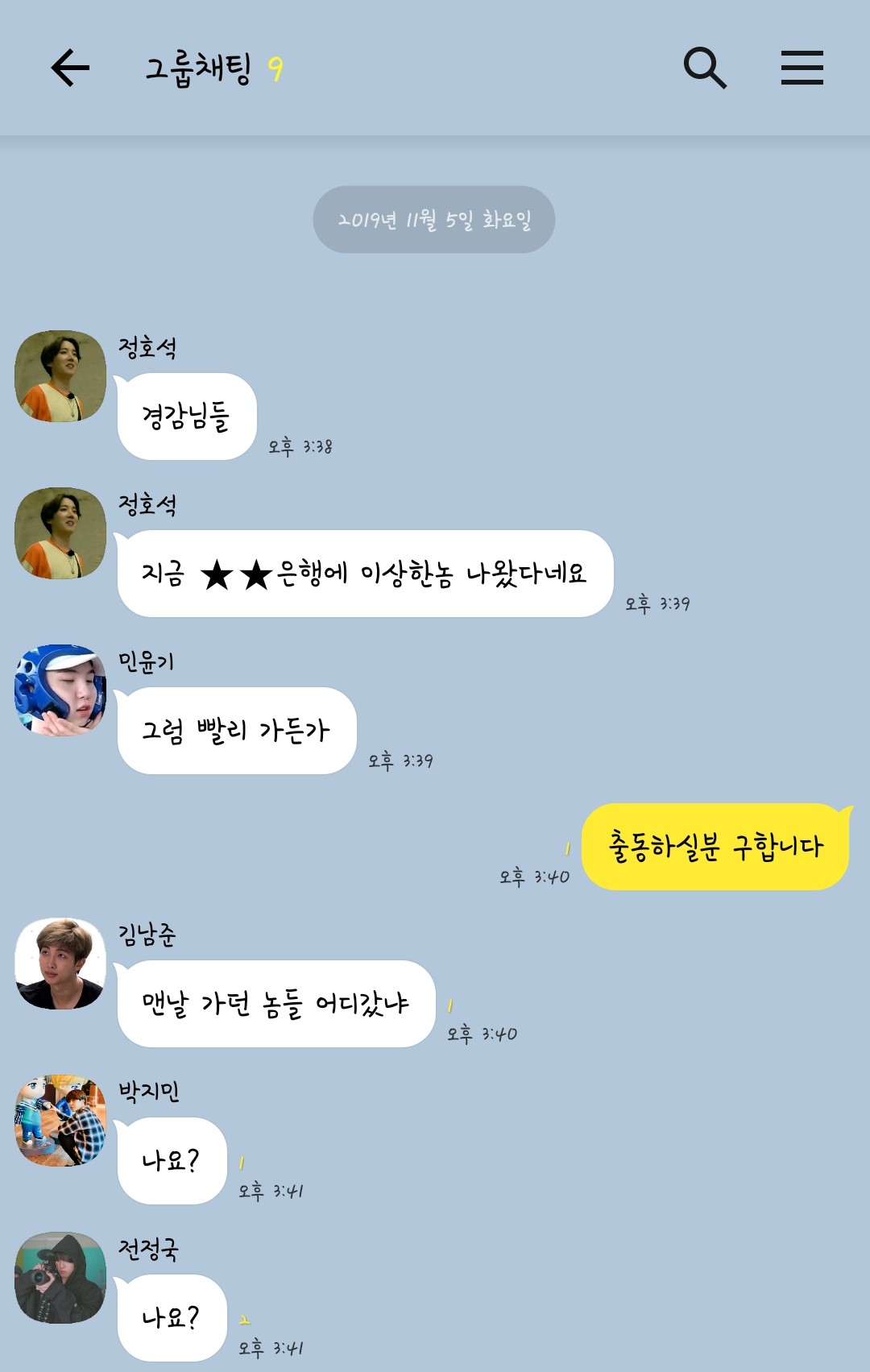The height and width of the screenshot is (1372, 870).
Task: Go back using the arrow icon
Action: [x=70, y=68]
